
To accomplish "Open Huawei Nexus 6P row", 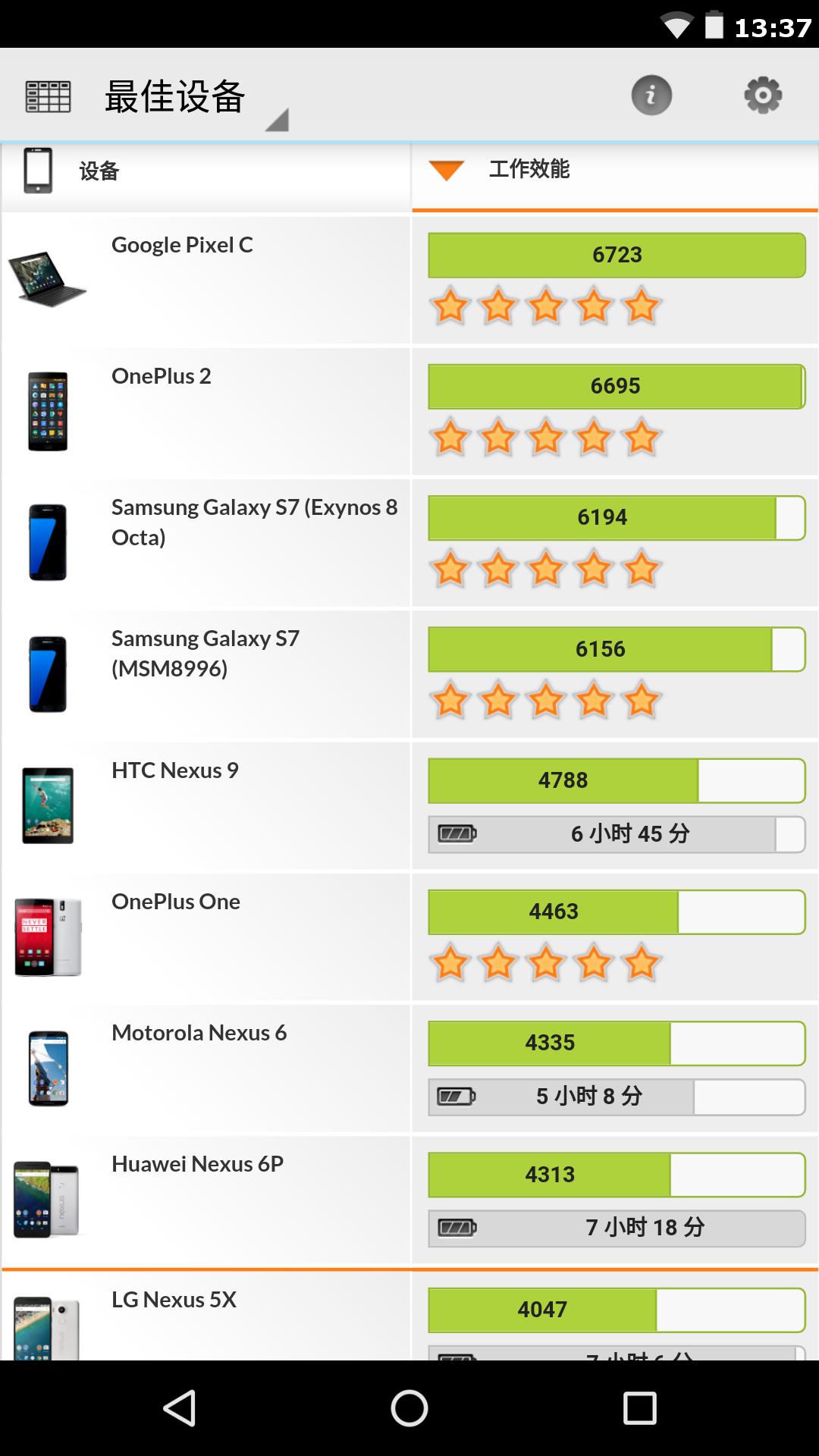I will (x=409, y=1199).
